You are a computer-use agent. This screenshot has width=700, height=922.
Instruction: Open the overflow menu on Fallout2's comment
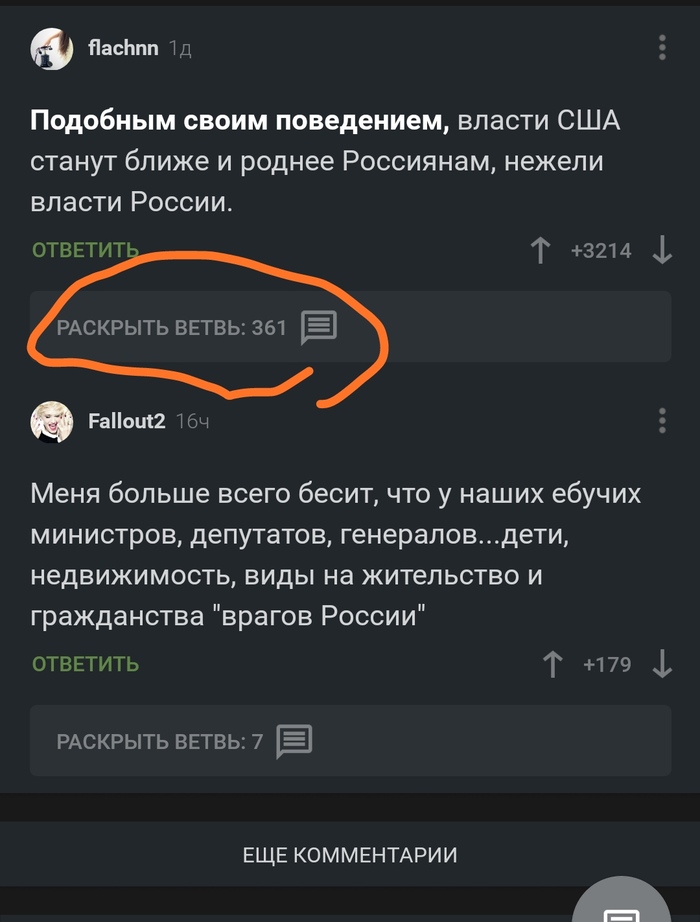pyautogui.click(x=662, y=421)
